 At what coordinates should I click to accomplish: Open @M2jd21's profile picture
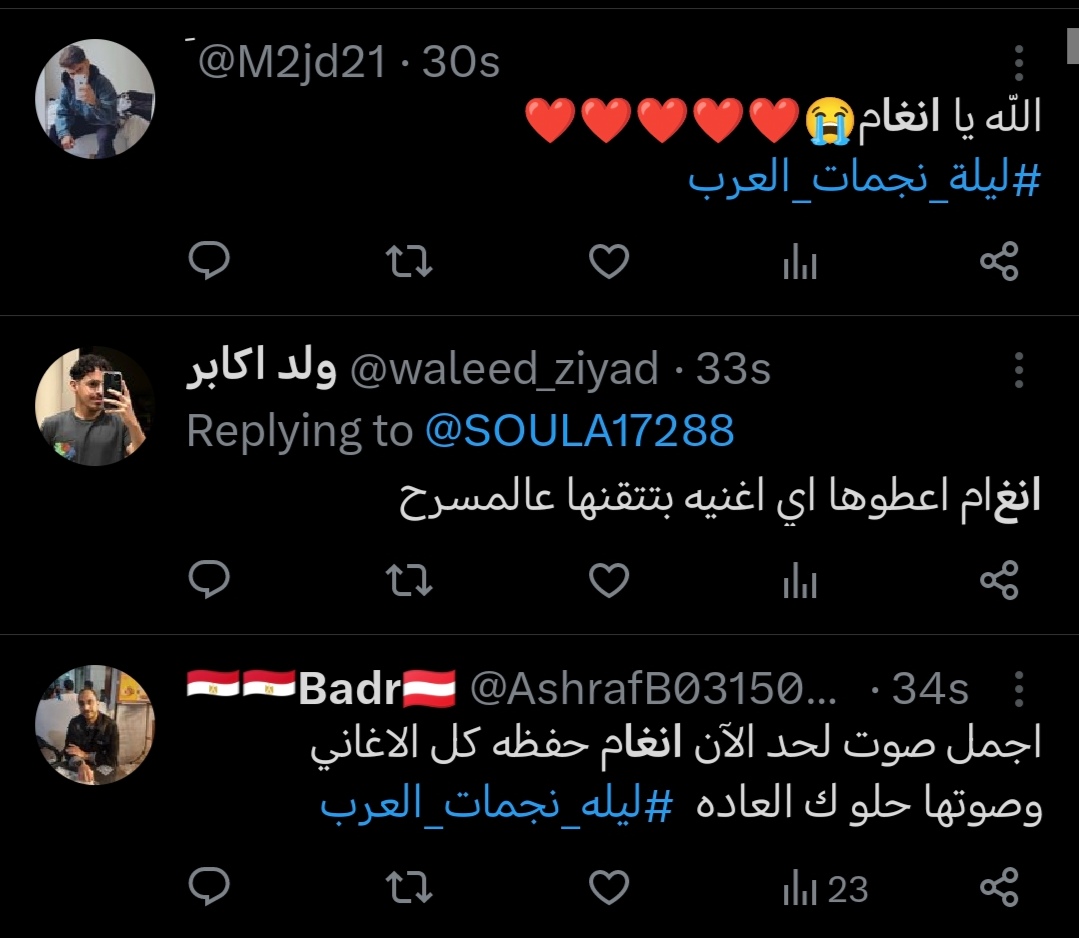click(95, 99)
